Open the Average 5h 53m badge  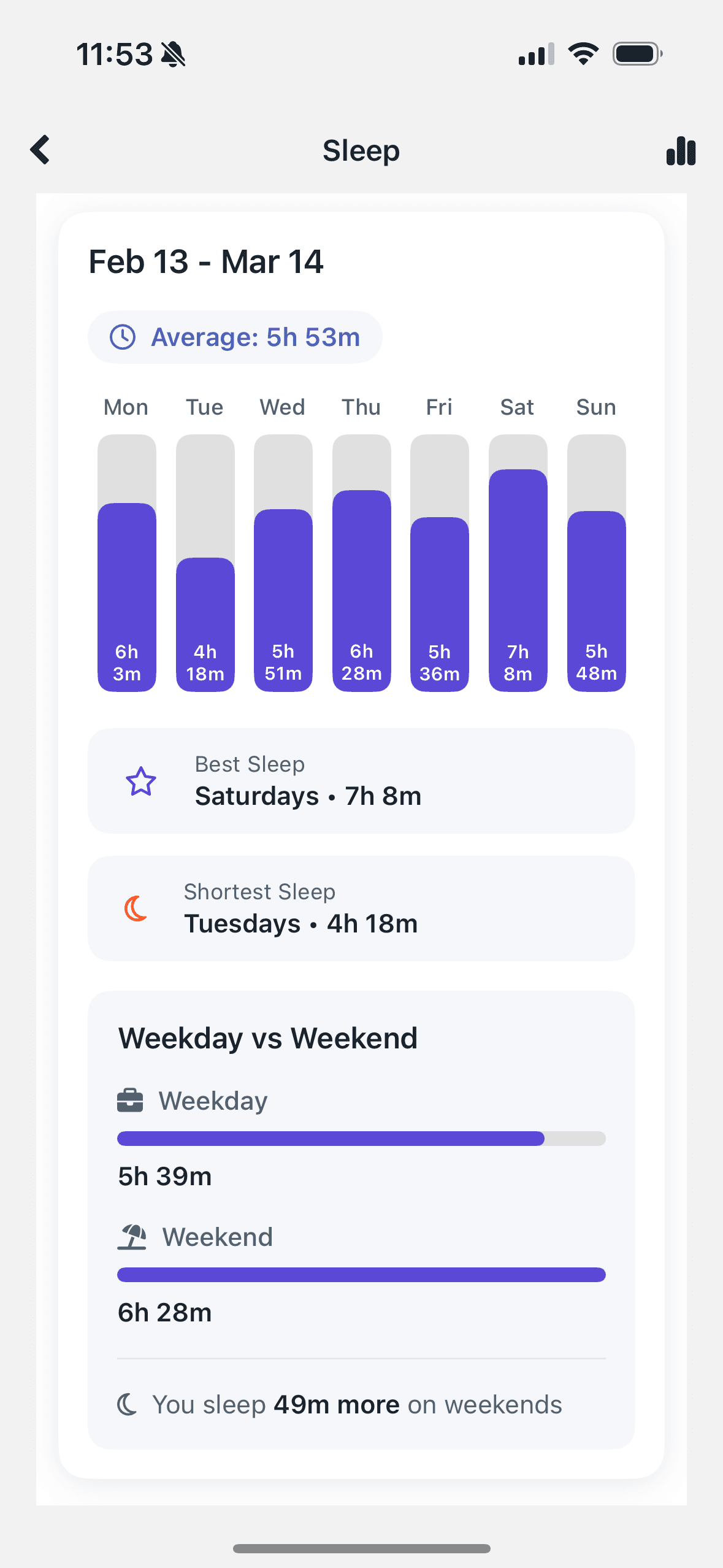[x=235, y=336]
